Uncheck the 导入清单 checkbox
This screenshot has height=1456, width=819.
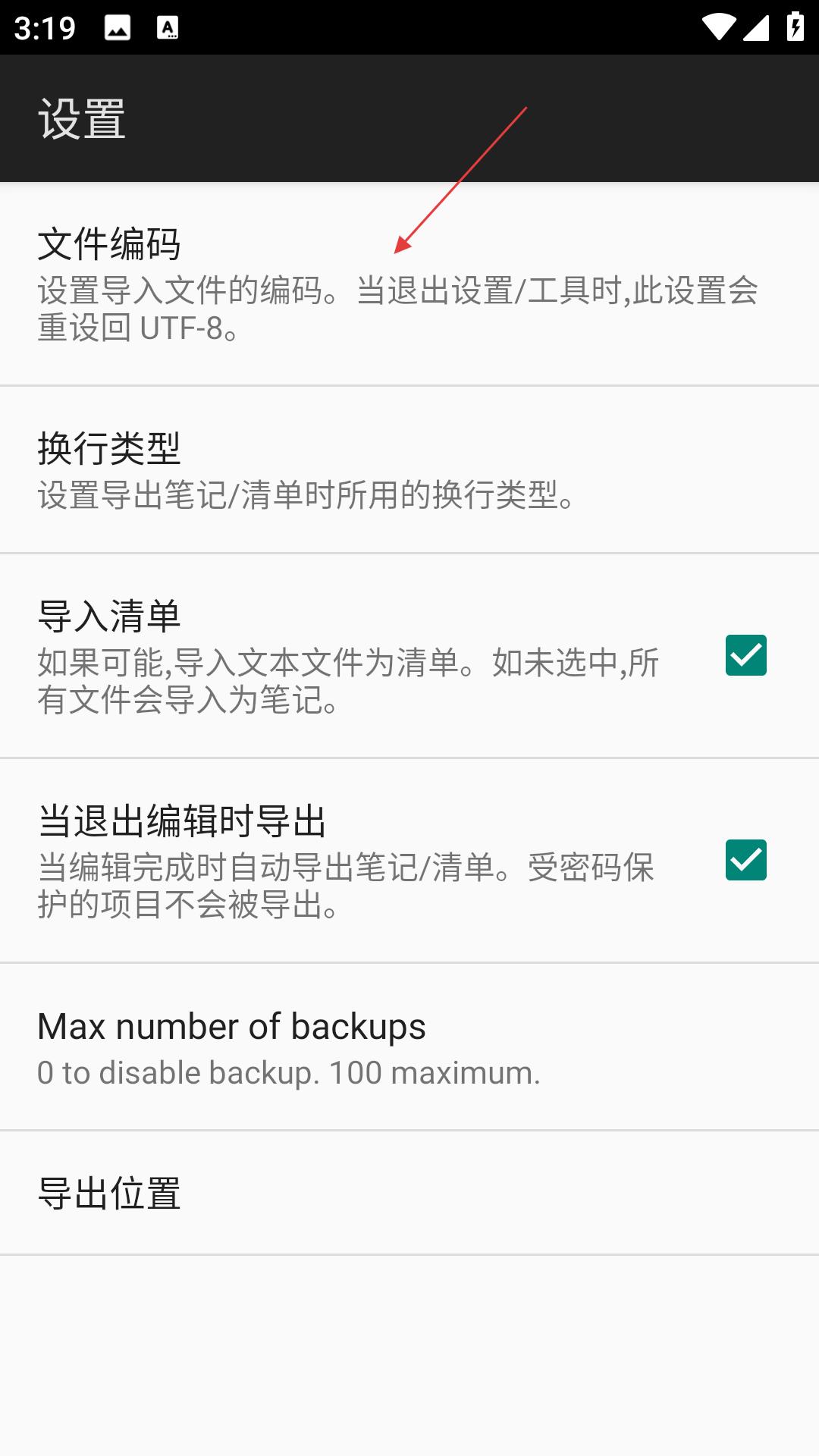(x=745, y=655)
